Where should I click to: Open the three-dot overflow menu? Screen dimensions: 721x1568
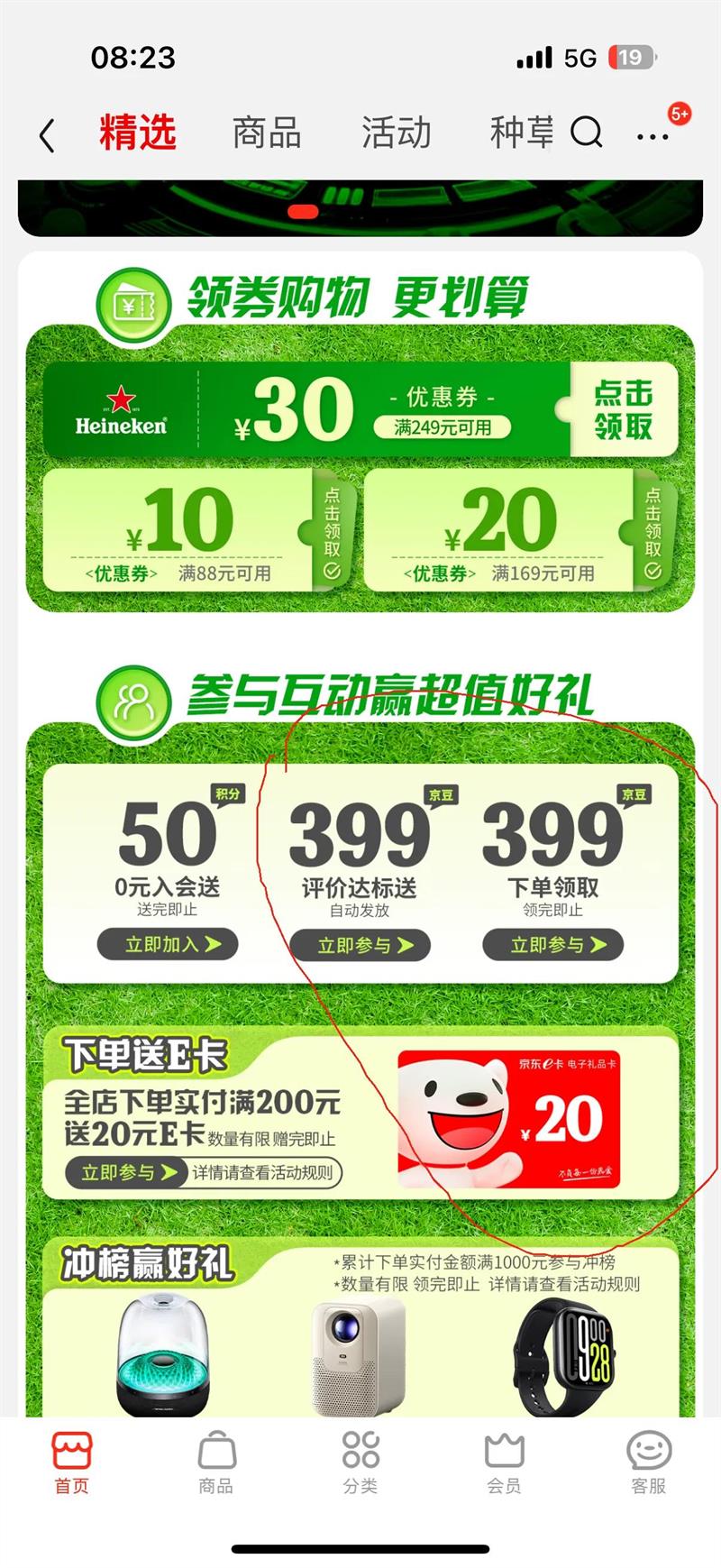(x=652, y=137)
